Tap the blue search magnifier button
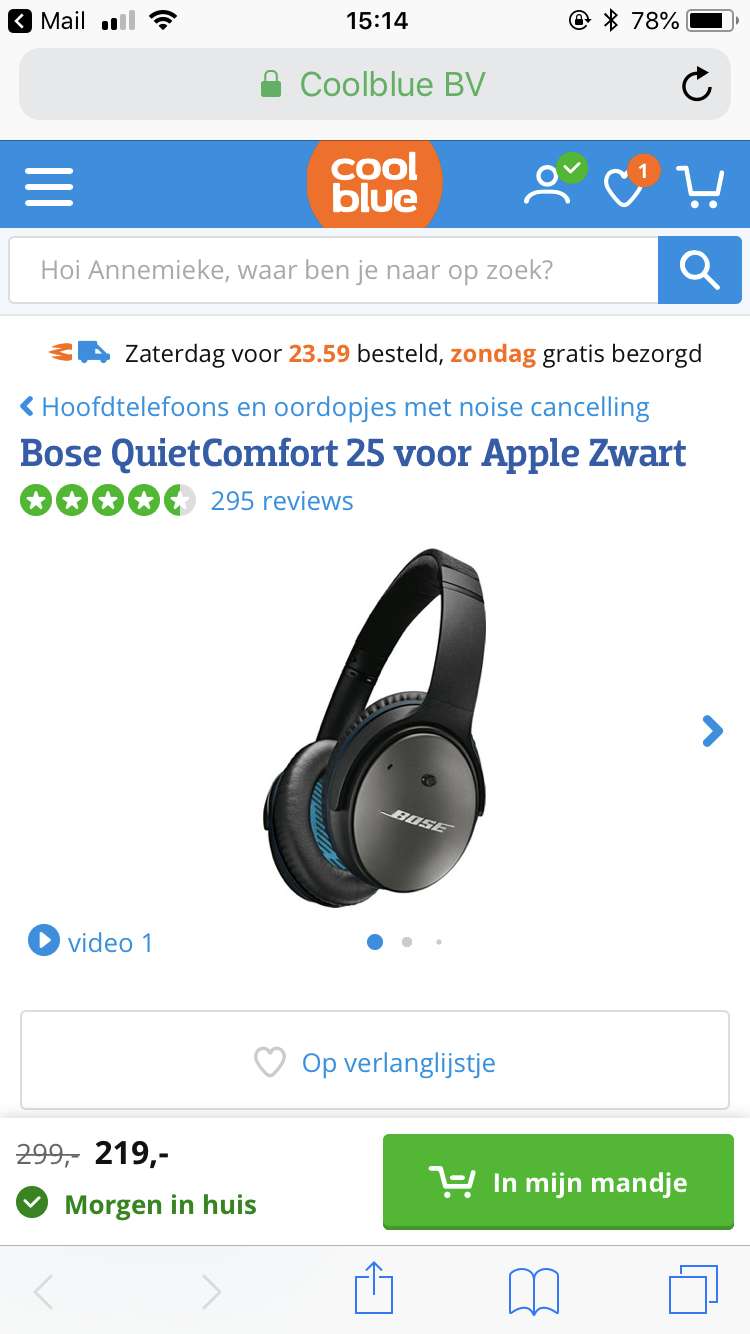The height and width of the screenshot is (1334, 750). point(700,270)
